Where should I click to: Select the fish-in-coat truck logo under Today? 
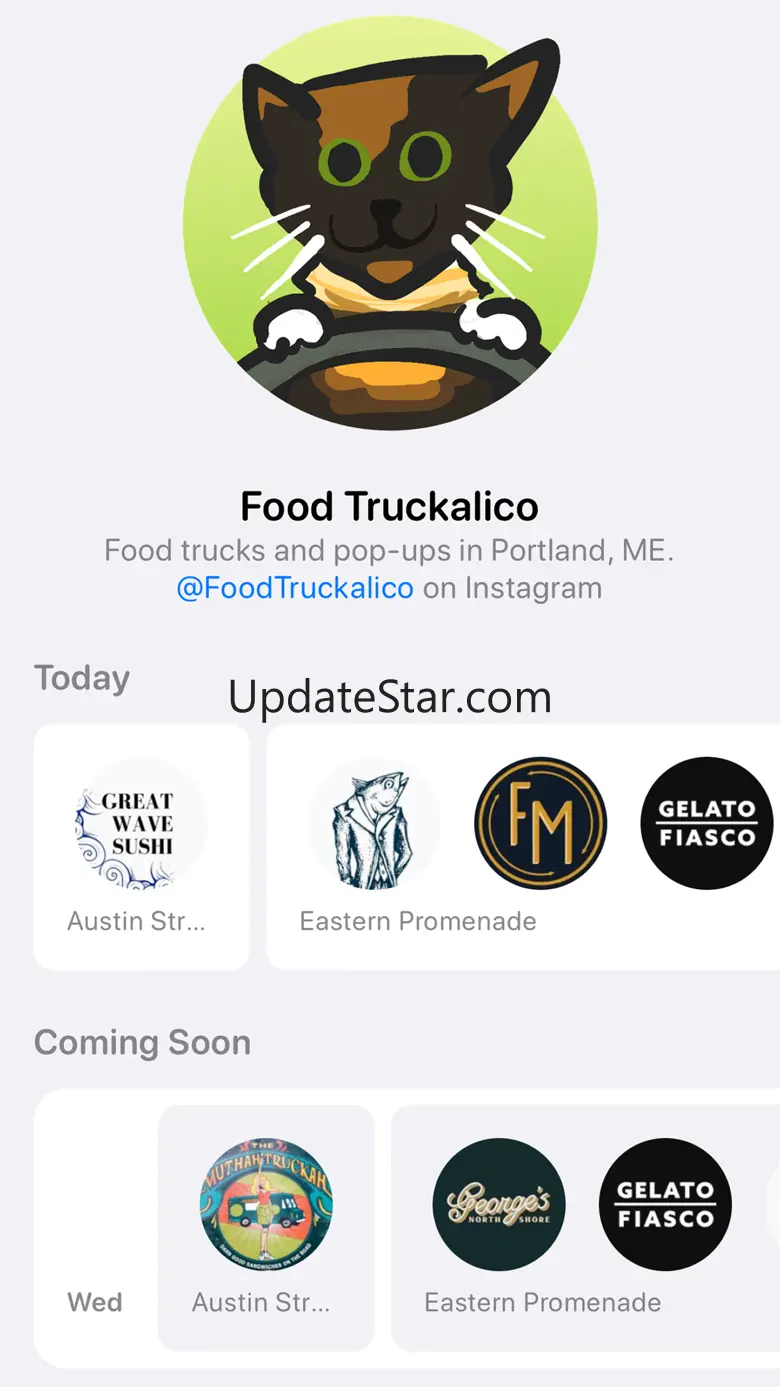coord(374,823)
